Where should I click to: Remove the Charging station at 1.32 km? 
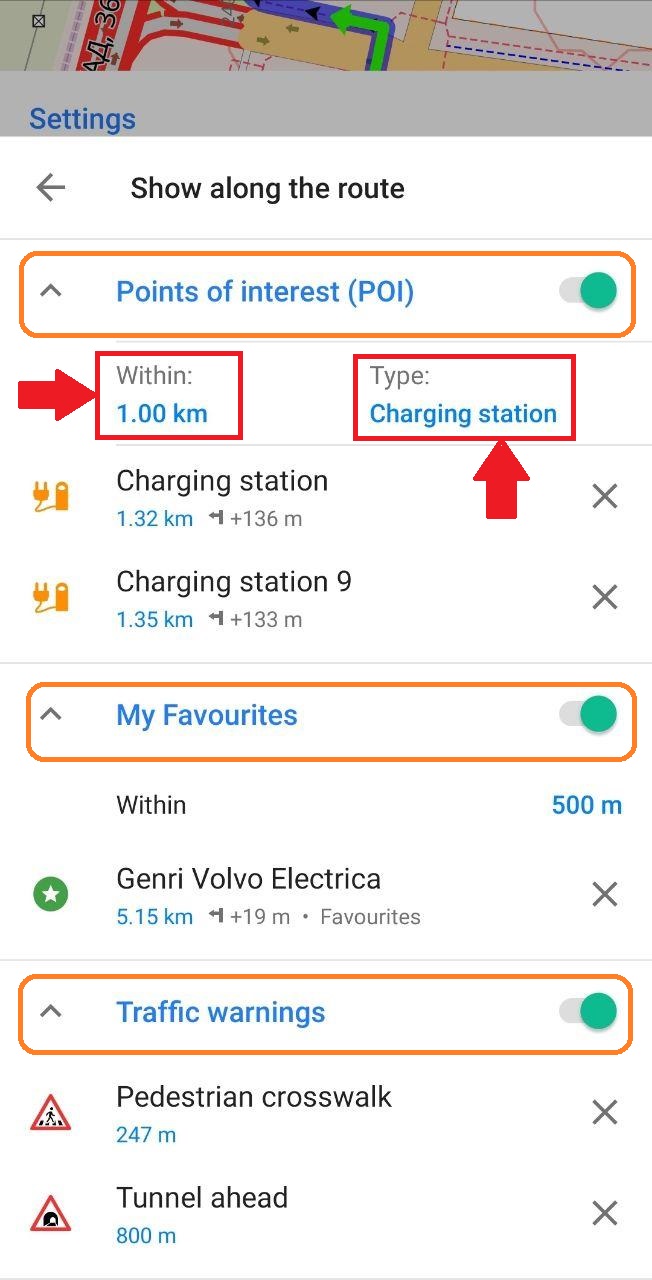604,497
